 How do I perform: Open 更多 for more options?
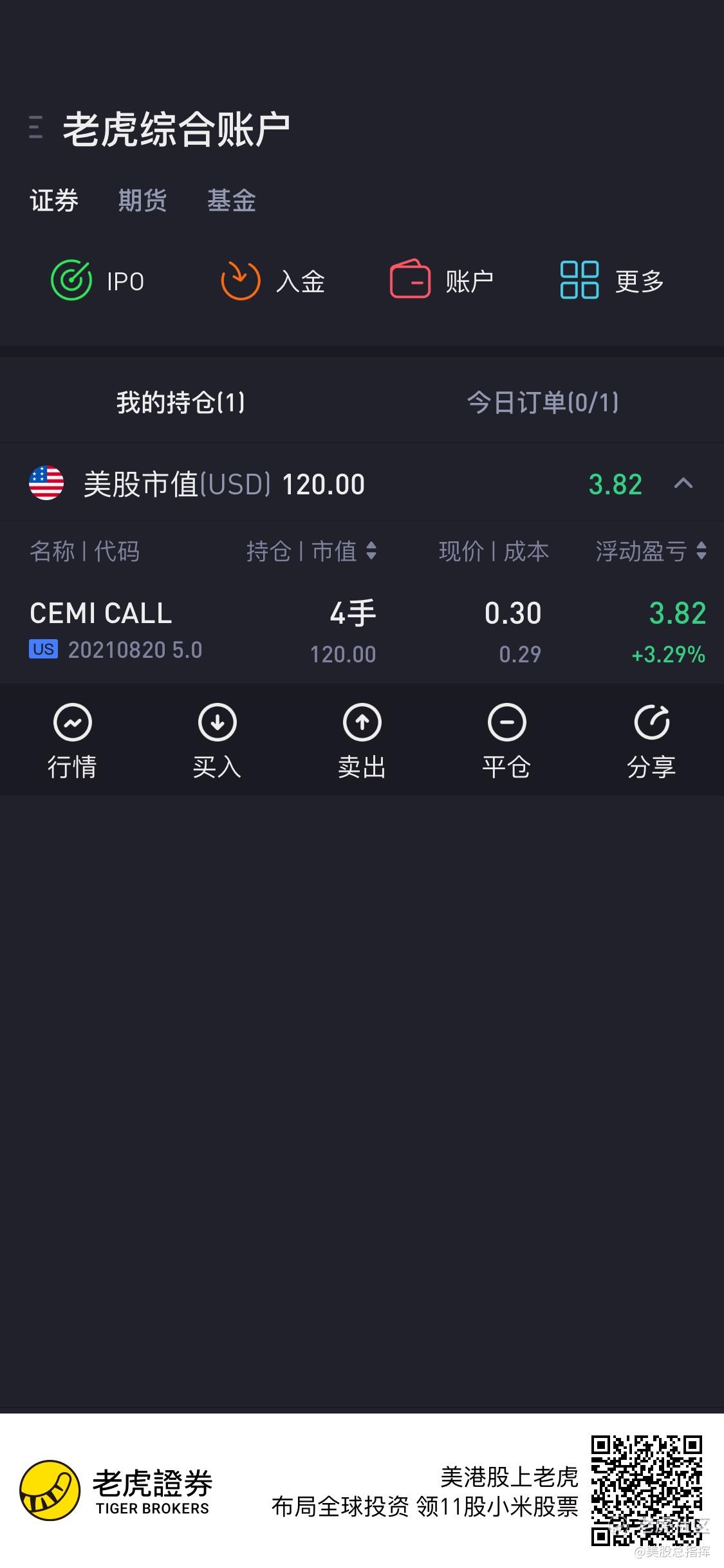[x=611, y=281]
